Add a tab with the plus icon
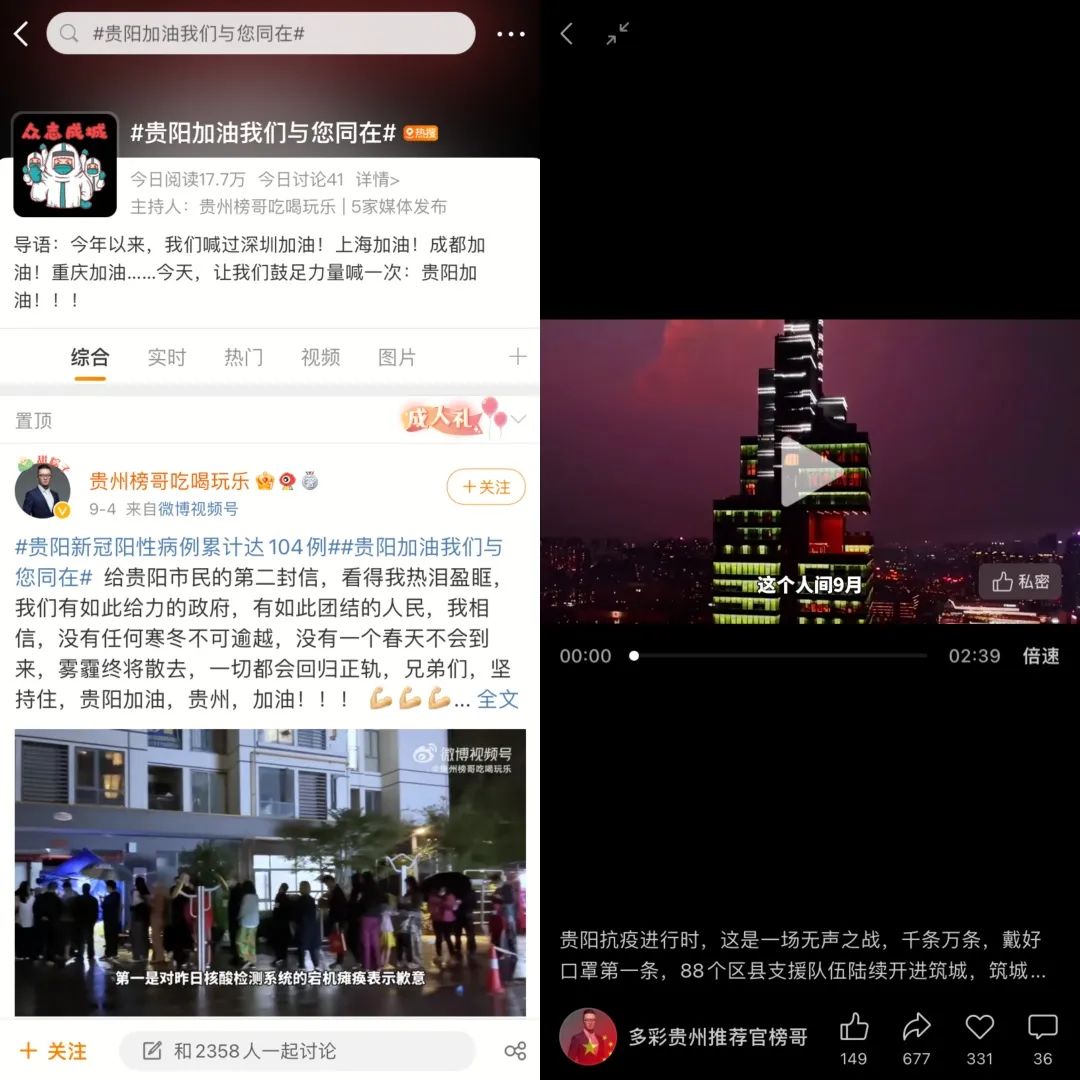This screenshot has height=1080, width=1080. [x=517, y=357]
